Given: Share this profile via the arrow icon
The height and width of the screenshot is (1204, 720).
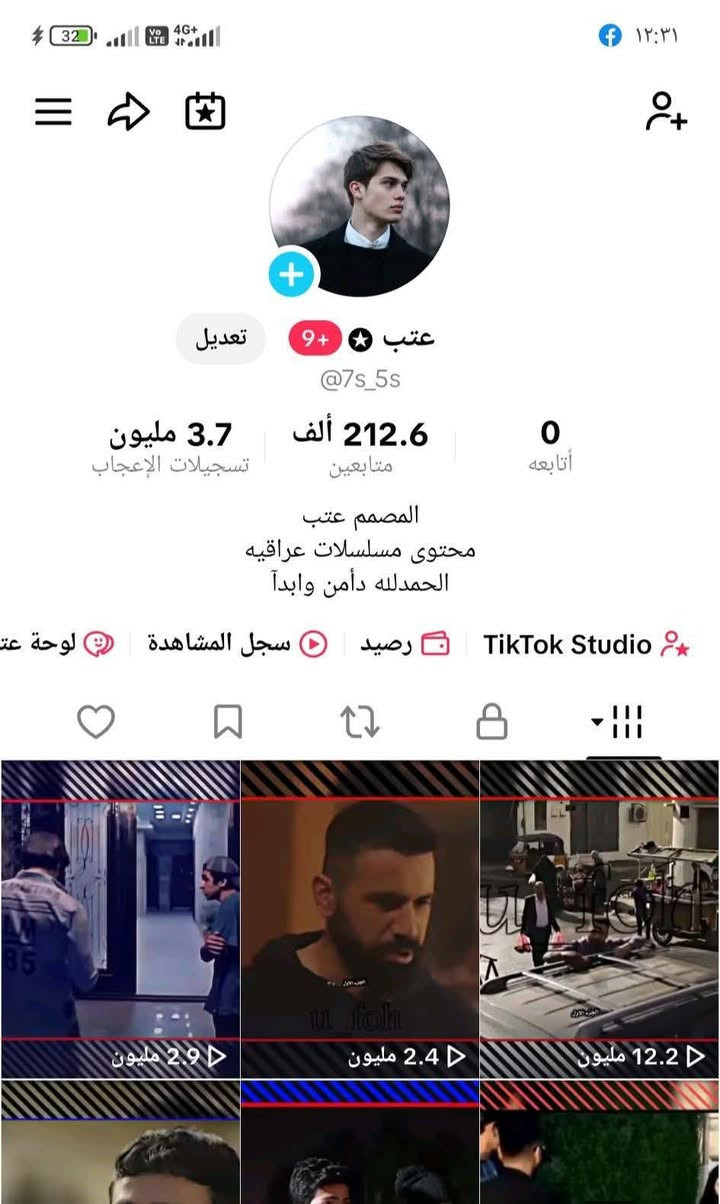Looking at the screenshot, I should point(128,112).
